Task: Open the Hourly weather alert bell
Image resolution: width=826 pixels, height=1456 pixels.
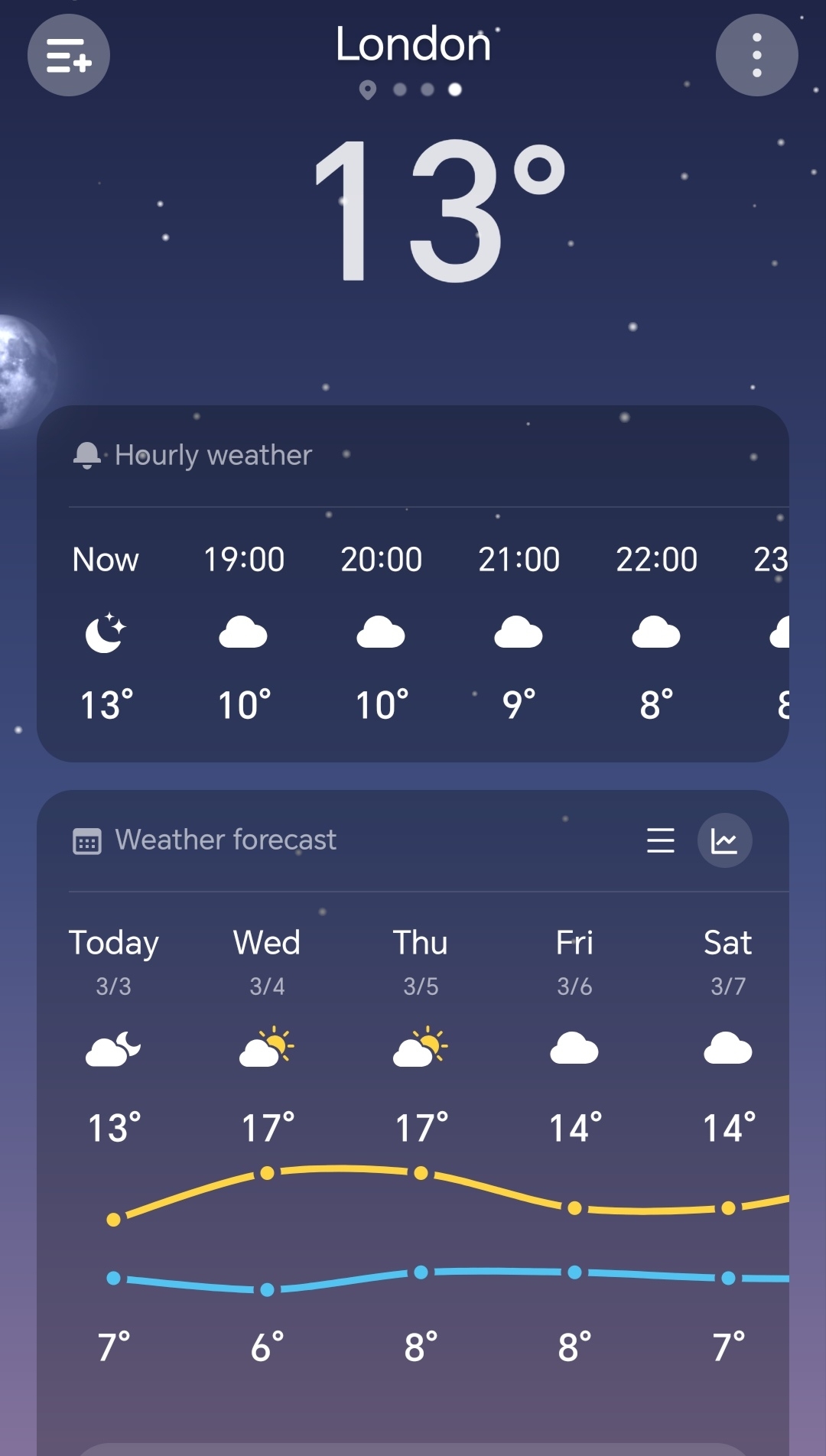Action: tap(86, 455)
